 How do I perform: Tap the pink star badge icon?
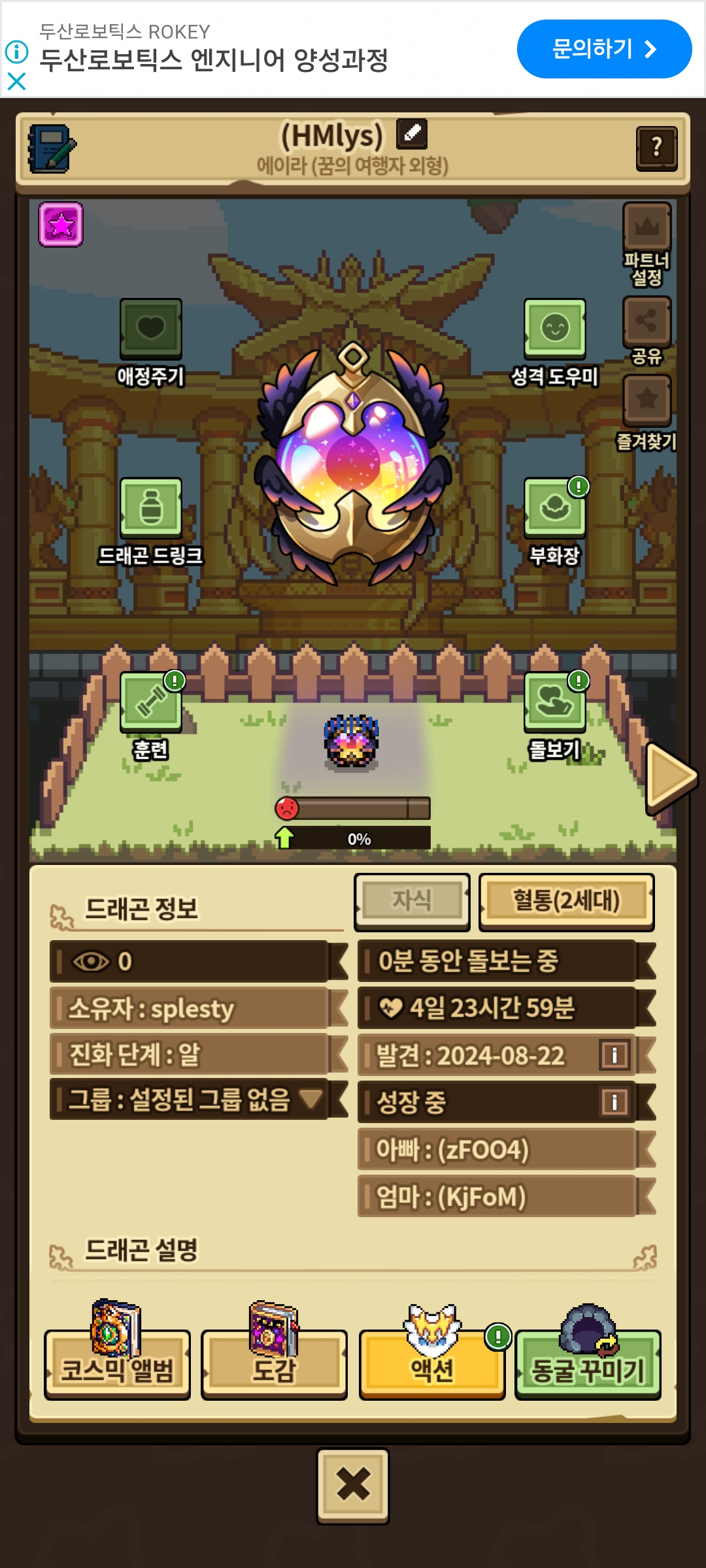pyautogui.click(x=61, y=225)
